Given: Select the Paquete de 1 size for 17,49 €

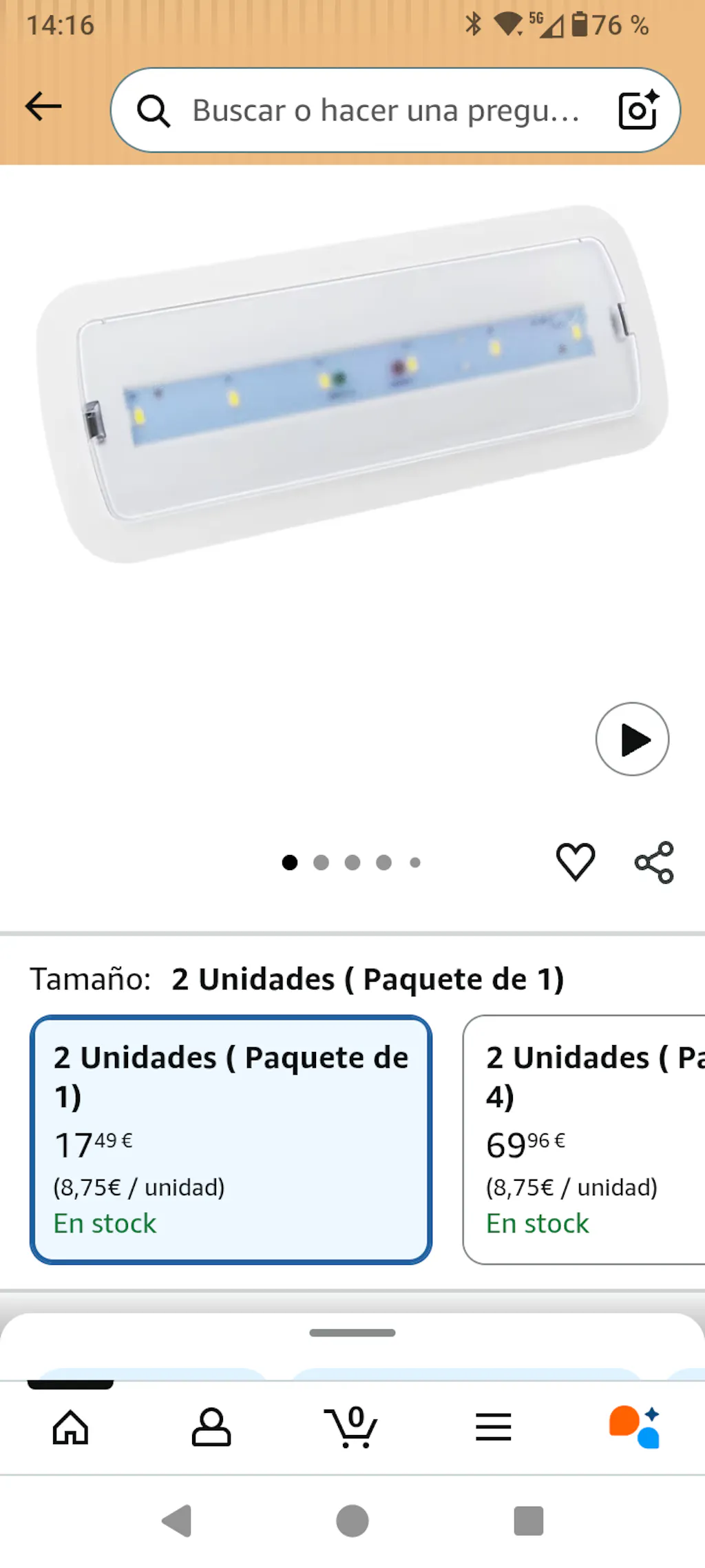Looking at the screenshot, I should [x=231, y=1139].
